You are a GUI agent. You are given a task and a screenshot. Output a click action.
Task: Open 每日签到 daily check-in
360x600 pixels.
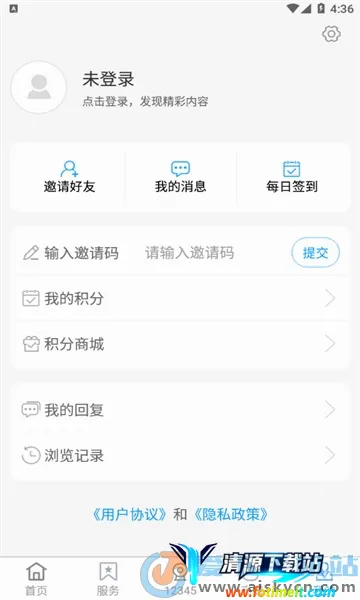click(x=292, y=176)
